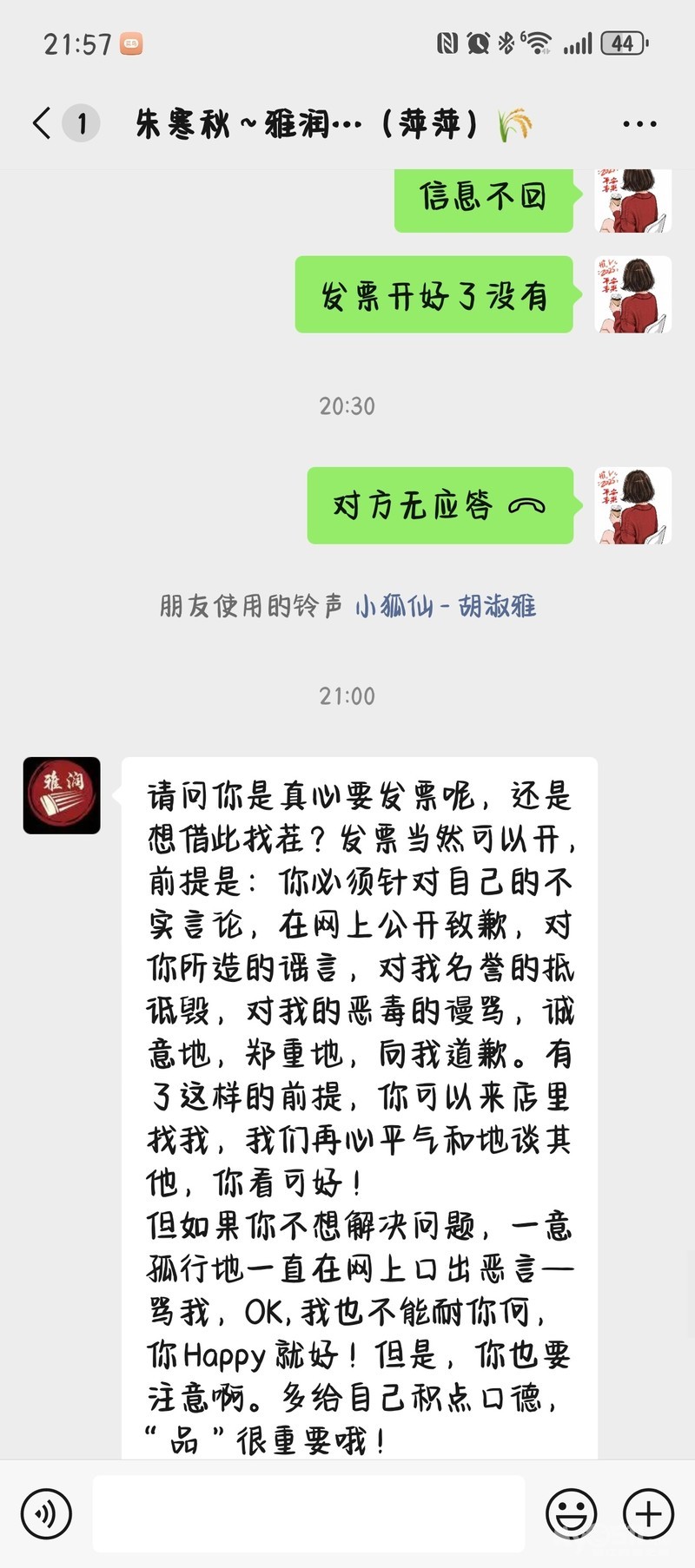Open the 雅润 contact avatar profile

click(x=62, y=795)
